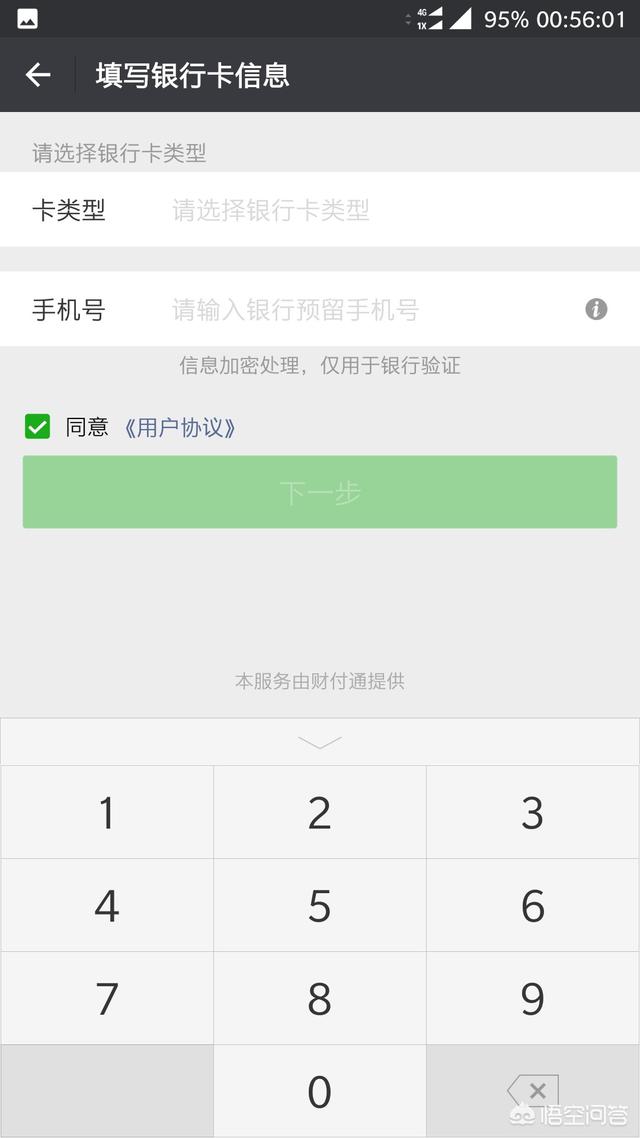Show info about the reserved phone number
Image resolution: width=640 pixels, height=1138 pixels.
point(596,310)
